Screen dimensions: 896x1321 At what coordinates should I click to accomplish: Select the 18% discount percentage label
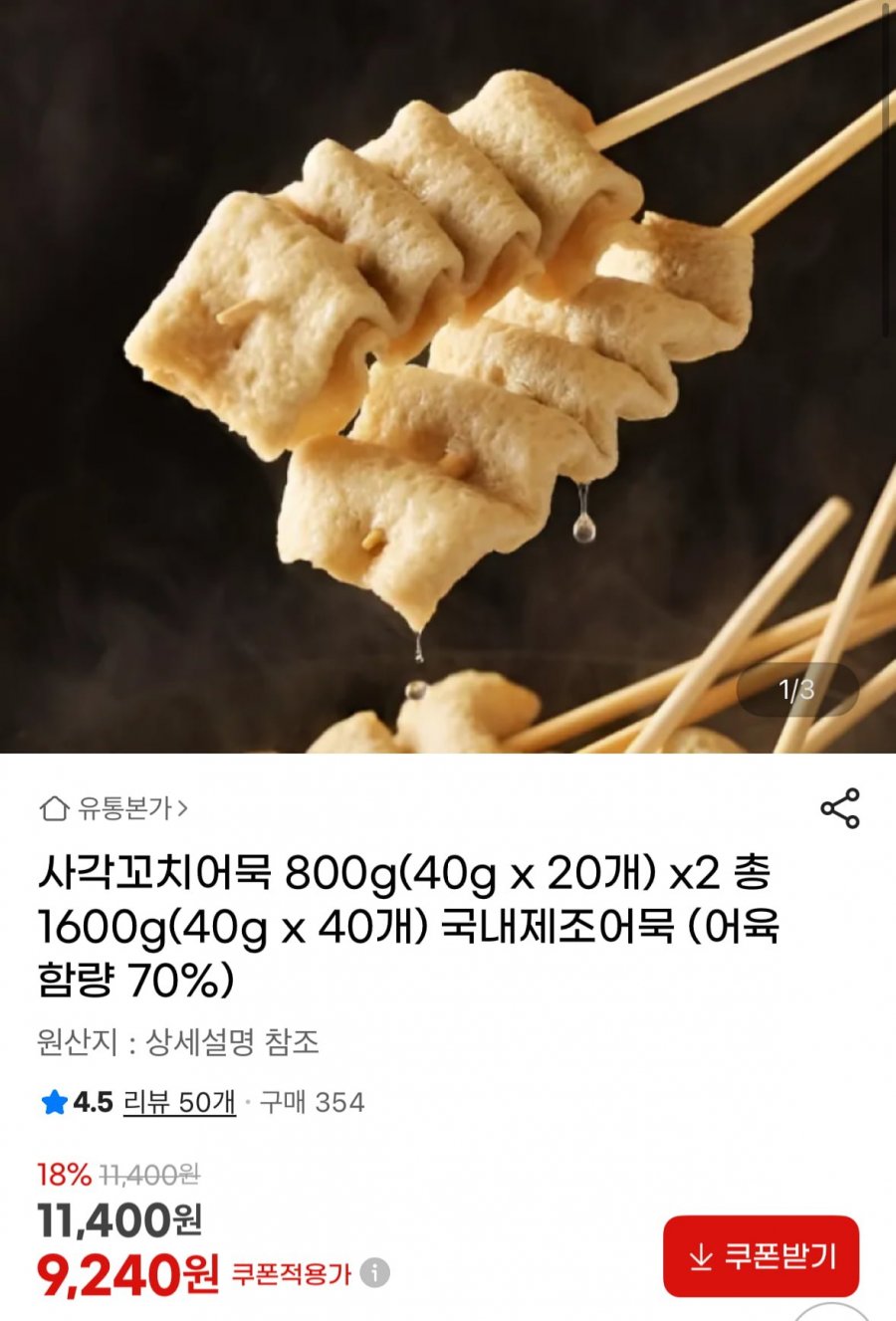63,1177
